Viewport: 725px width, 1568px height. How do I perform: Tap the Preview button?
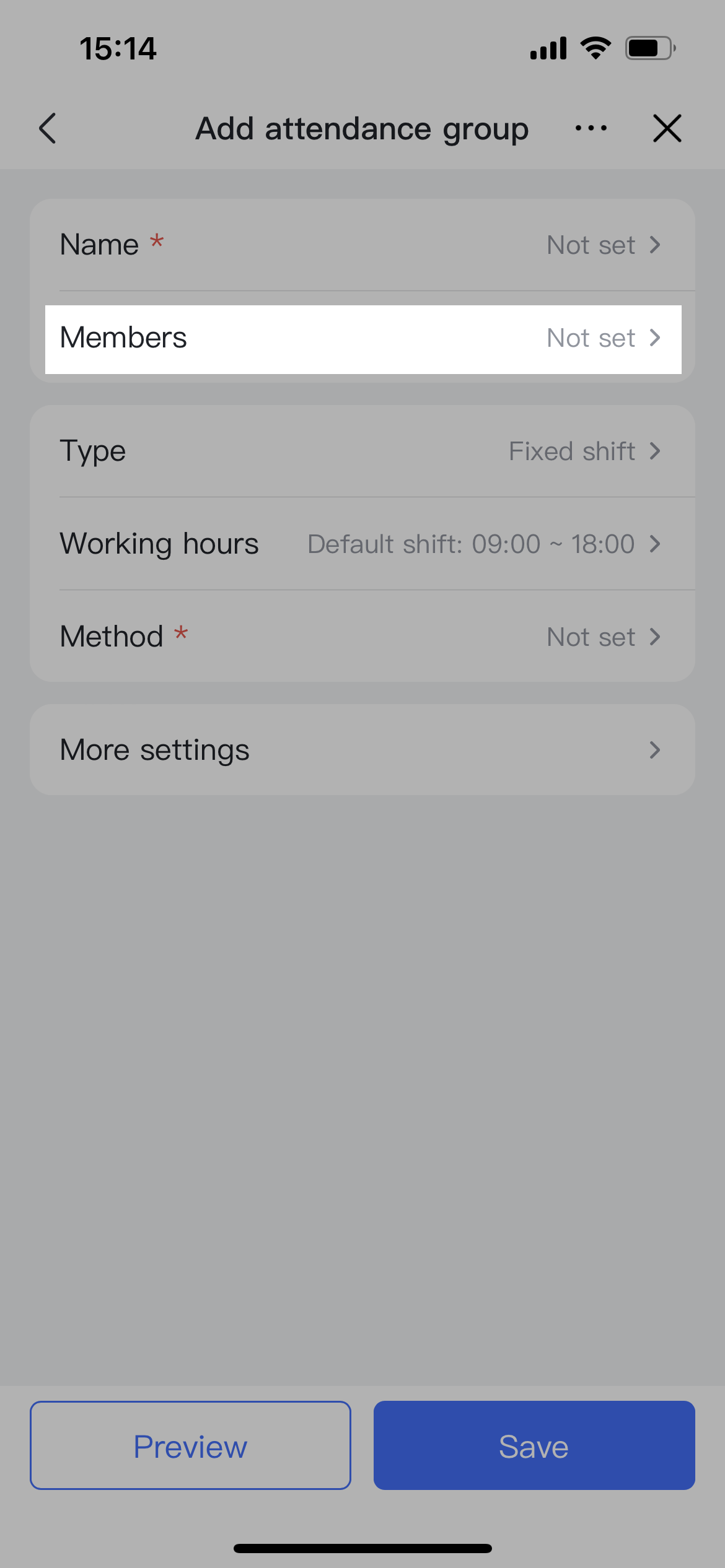[190, 1446]
